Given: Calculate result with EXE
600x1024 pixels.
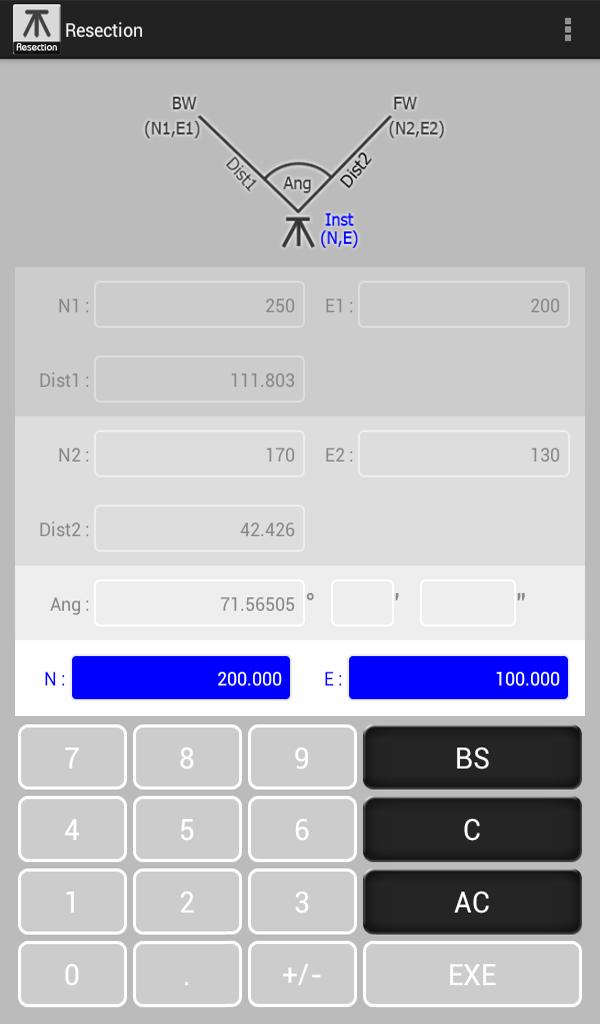Looking at the screenshot, I should click(472, 974).
